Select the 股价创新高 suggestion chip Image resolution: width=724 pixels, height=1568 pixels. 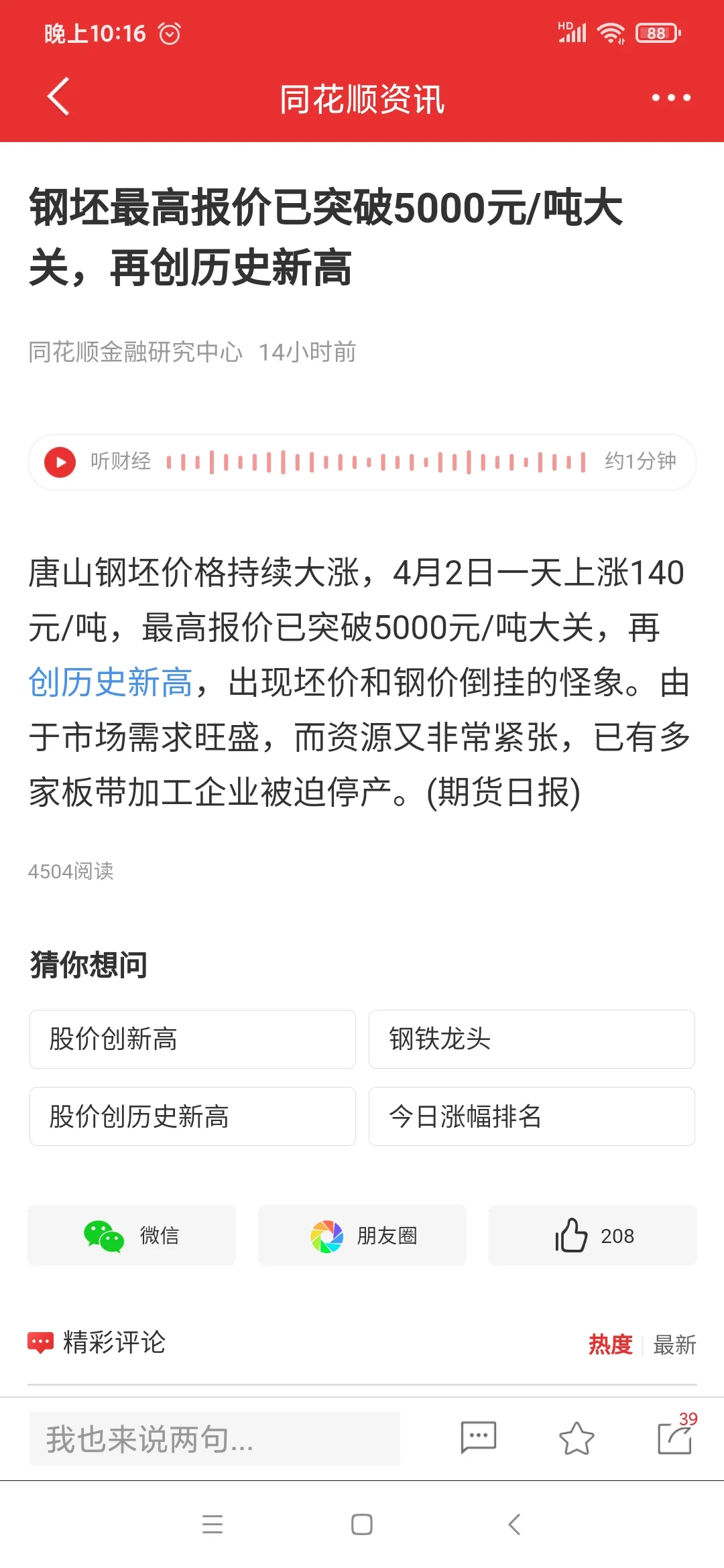[x=192, y=1039]
